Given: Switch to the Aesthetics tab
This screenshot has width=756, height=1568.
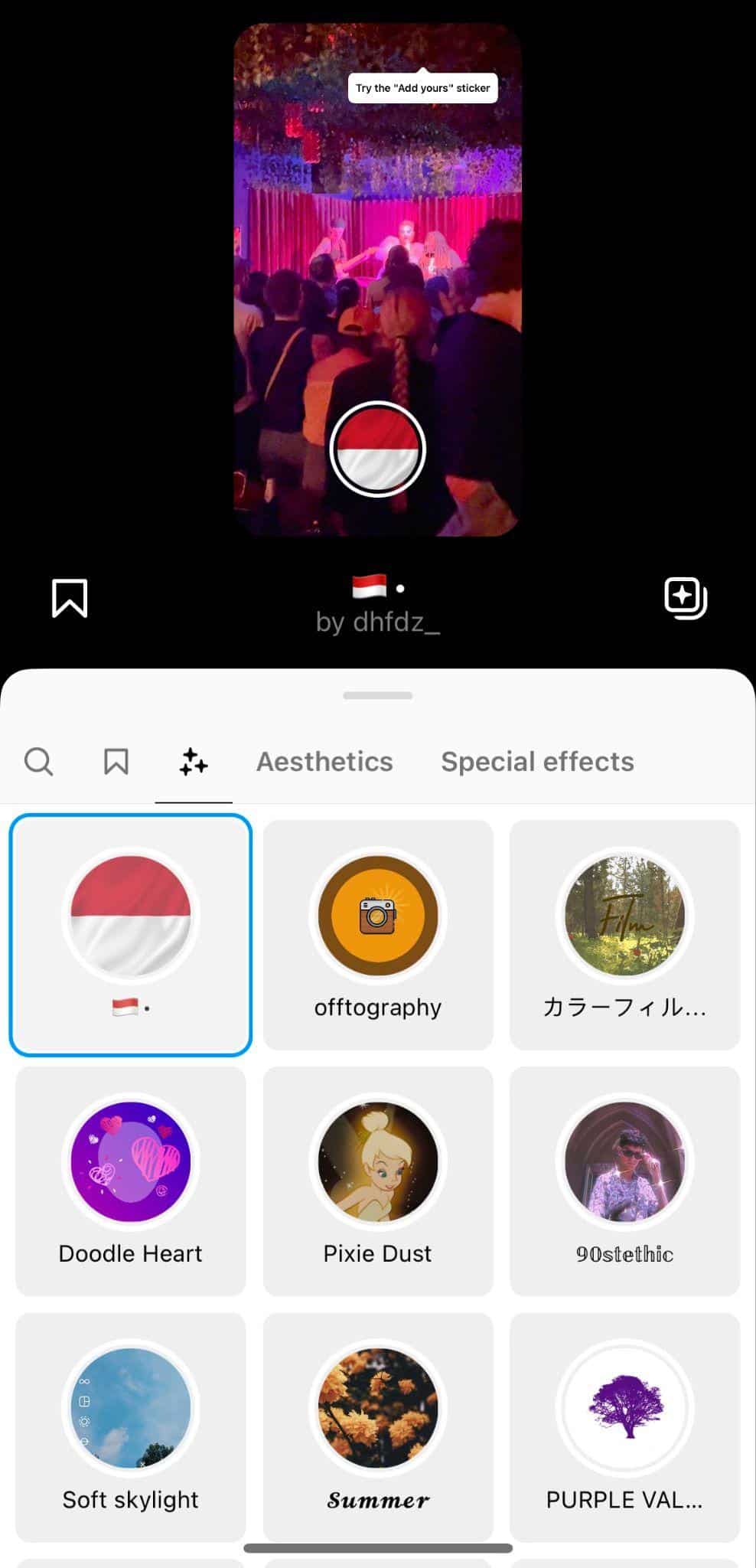Looking at the screenshot, I should [324, 761].
